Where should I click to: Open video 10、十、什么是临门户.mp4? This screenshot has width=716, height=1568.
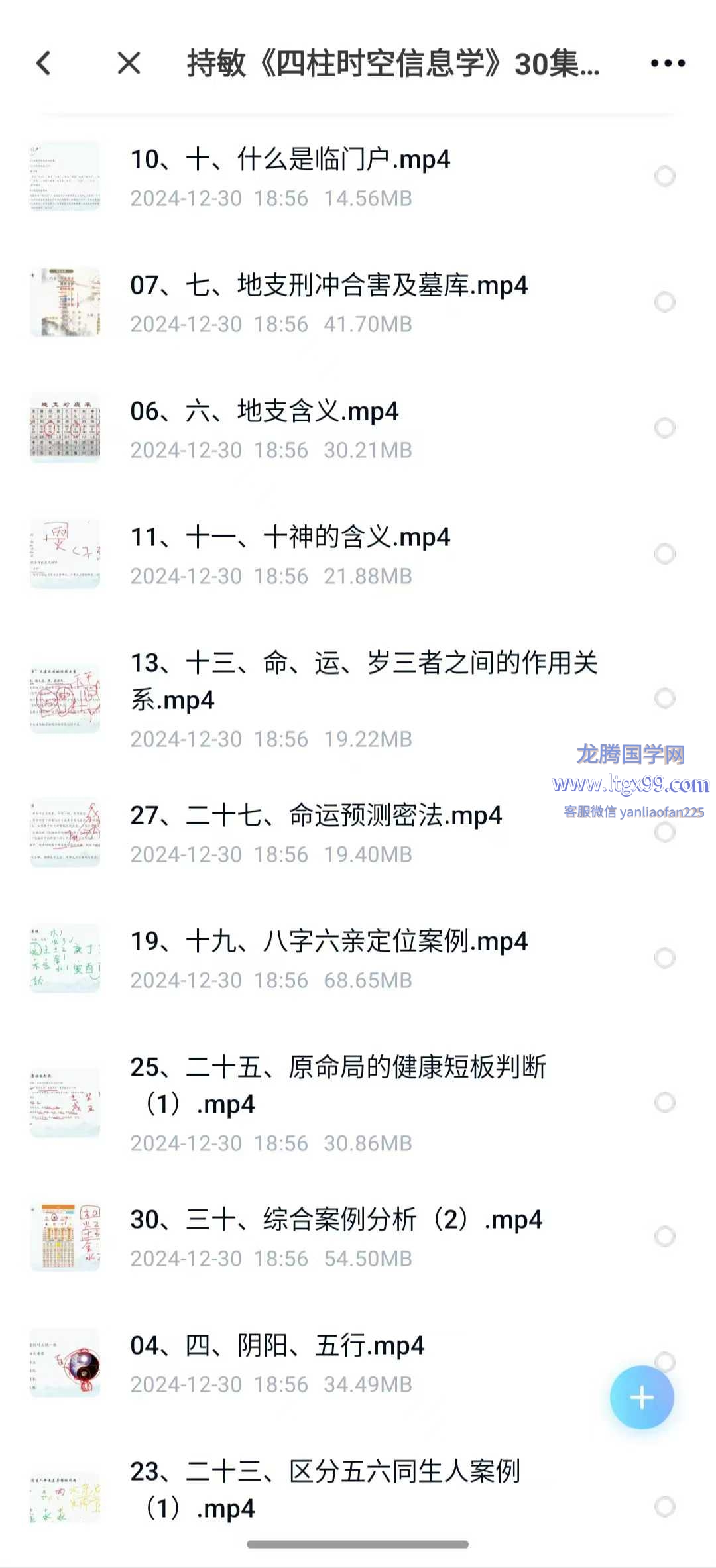click(x=290, y=160)
